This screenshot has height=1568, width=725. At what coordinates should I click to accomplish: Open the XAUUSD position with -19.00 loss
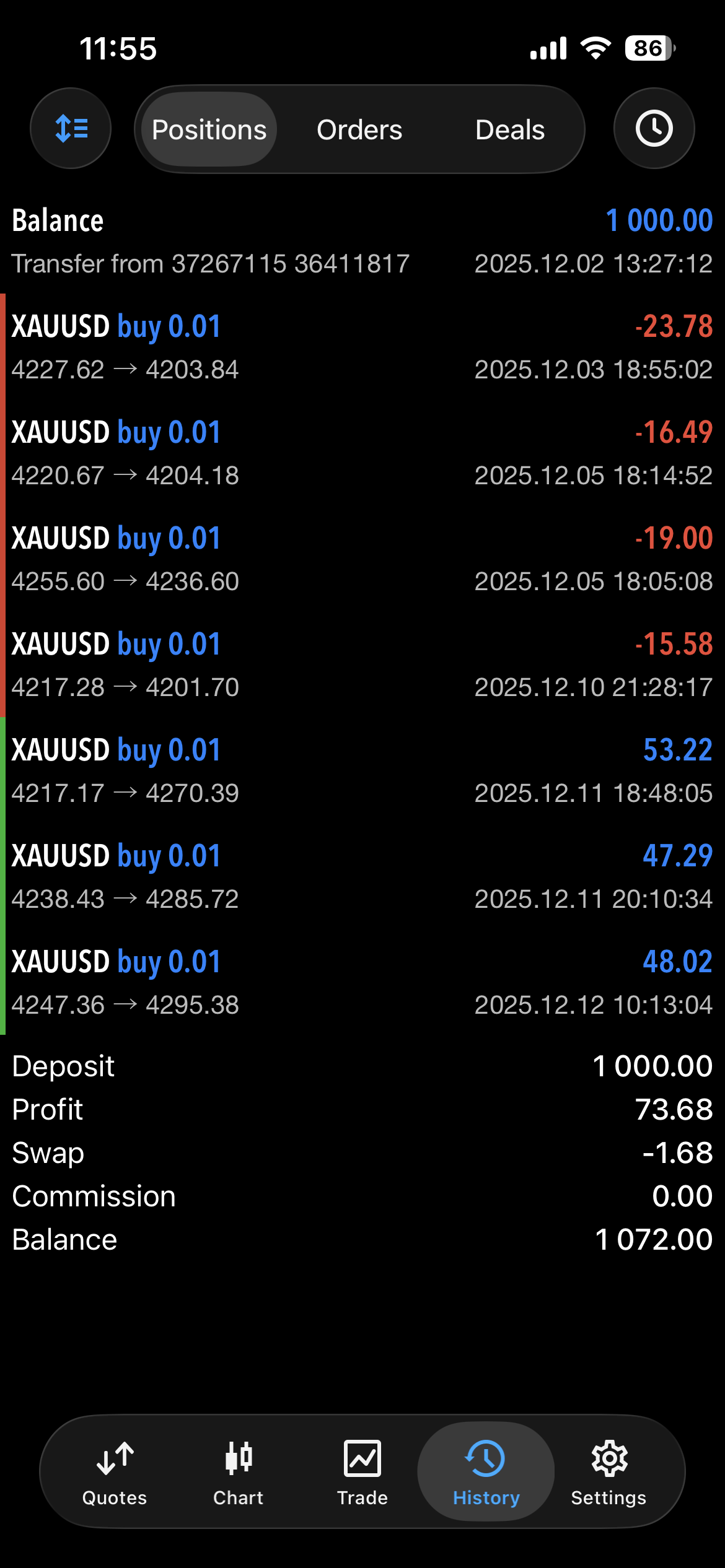pyautogui.click(x=362, y=559)
